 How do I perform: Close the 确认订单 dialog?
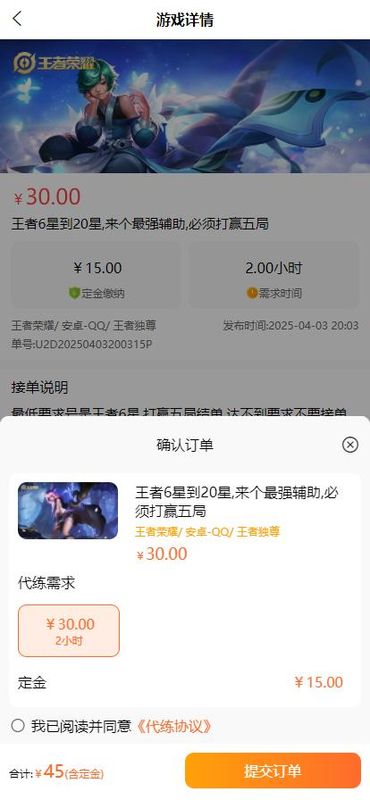tap(350, 445)
